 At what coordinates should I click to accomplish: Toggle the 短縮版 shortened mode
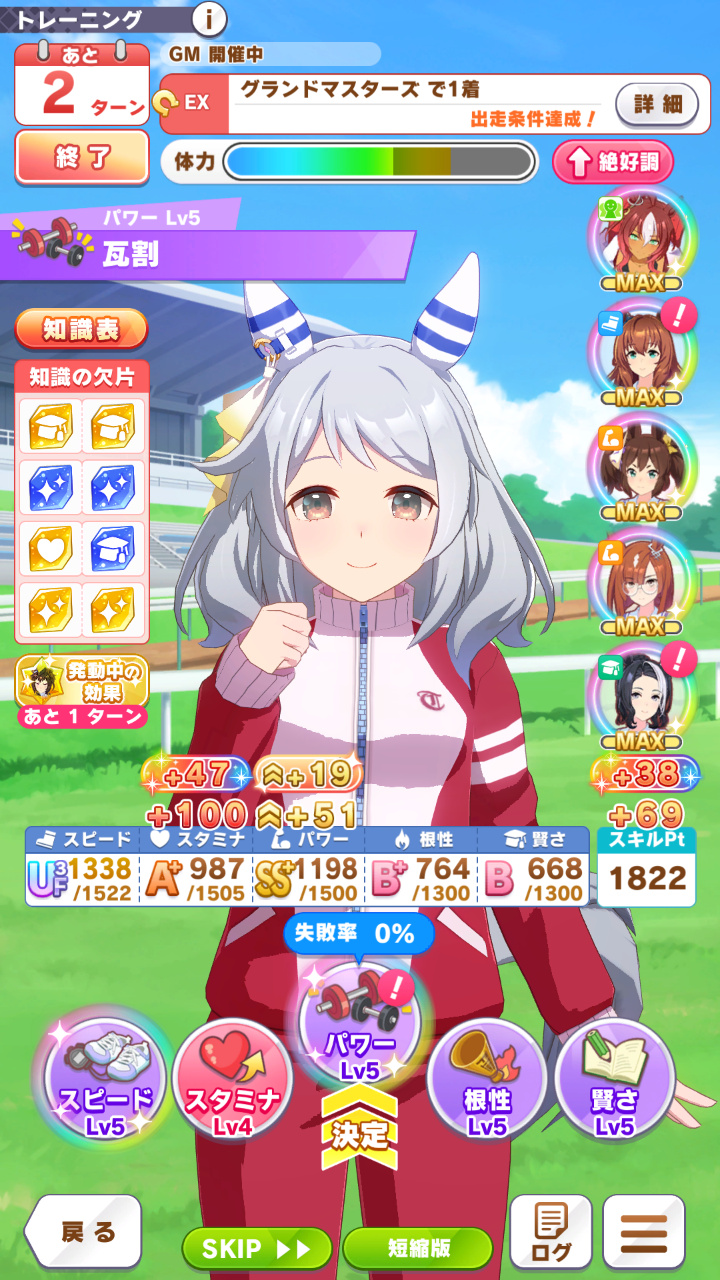(418, 1249)
